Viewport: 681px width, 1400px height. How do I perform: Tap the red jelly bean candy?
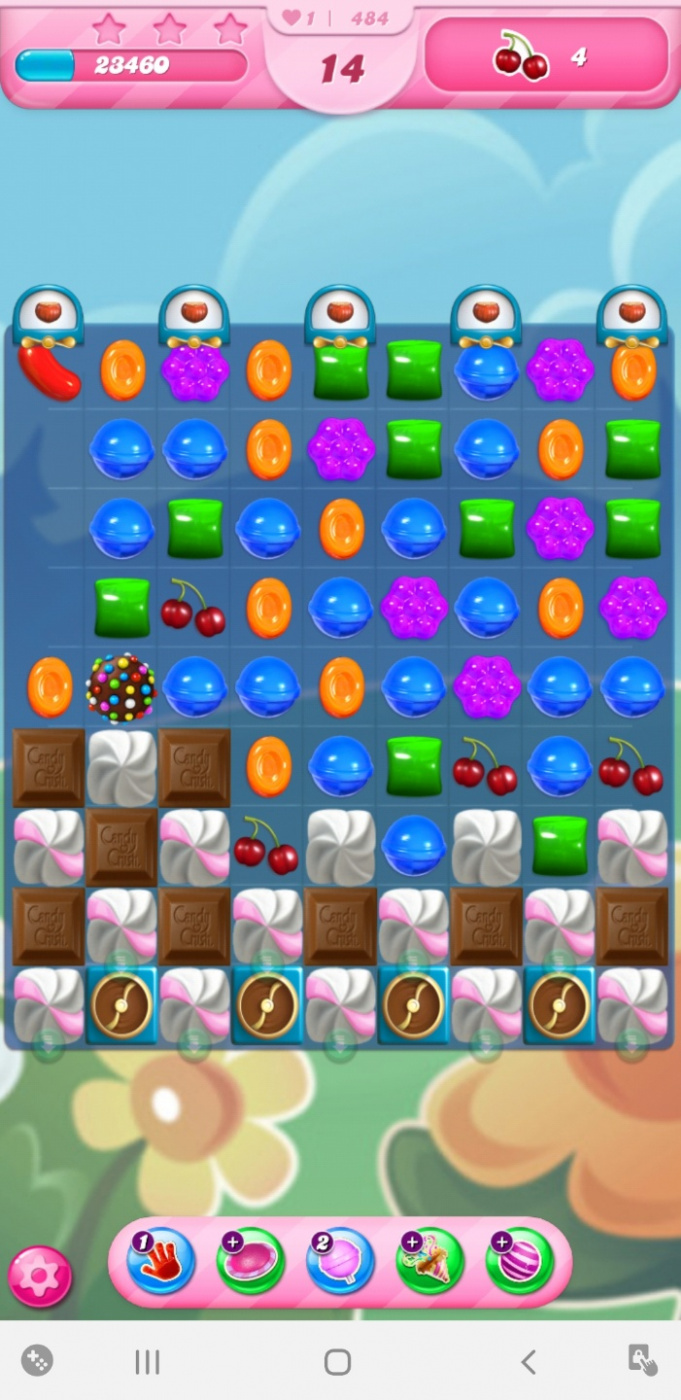pos(49,373)
